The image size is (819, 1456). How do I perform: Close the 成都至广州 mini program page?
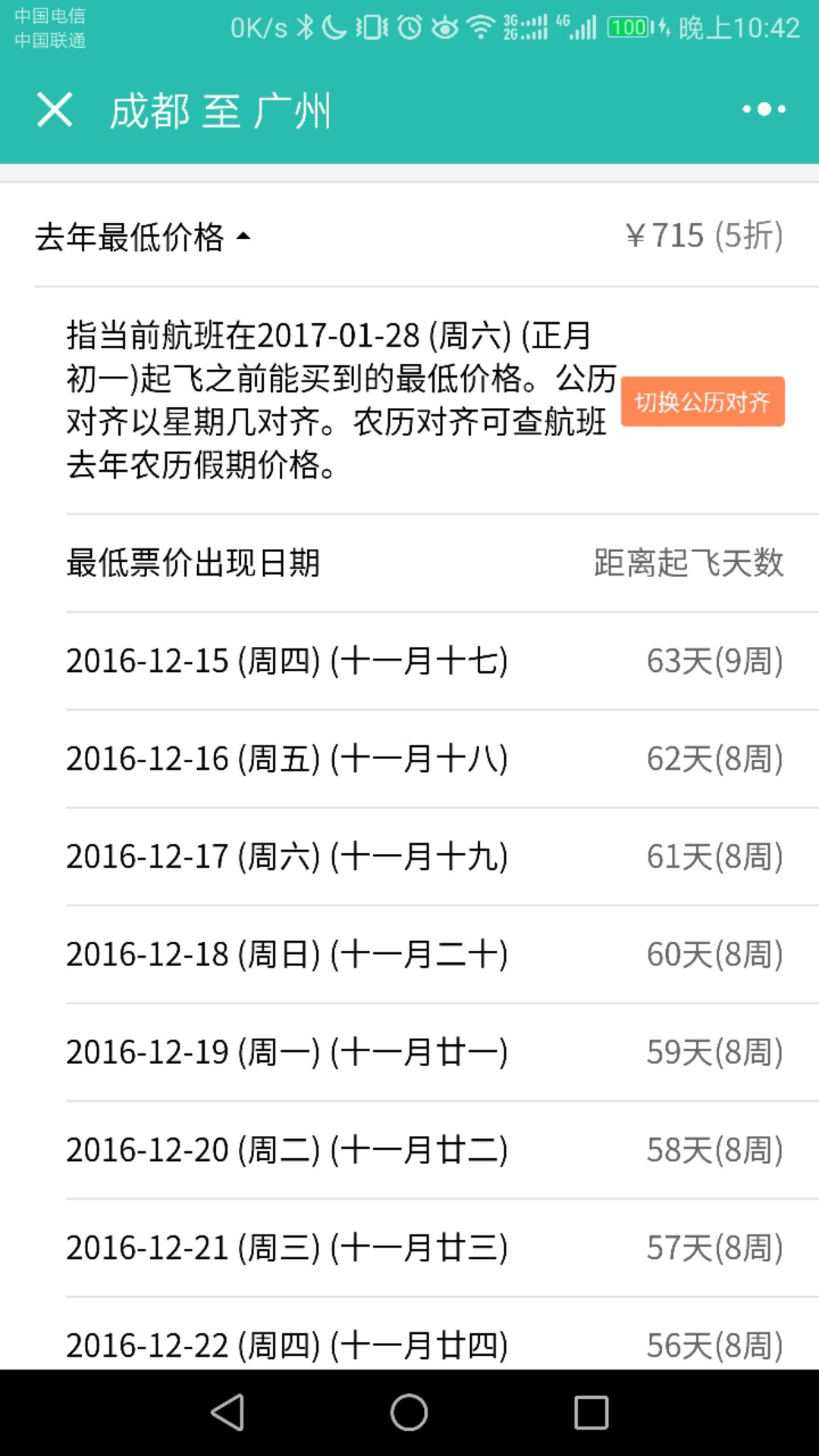pos(55,110)
